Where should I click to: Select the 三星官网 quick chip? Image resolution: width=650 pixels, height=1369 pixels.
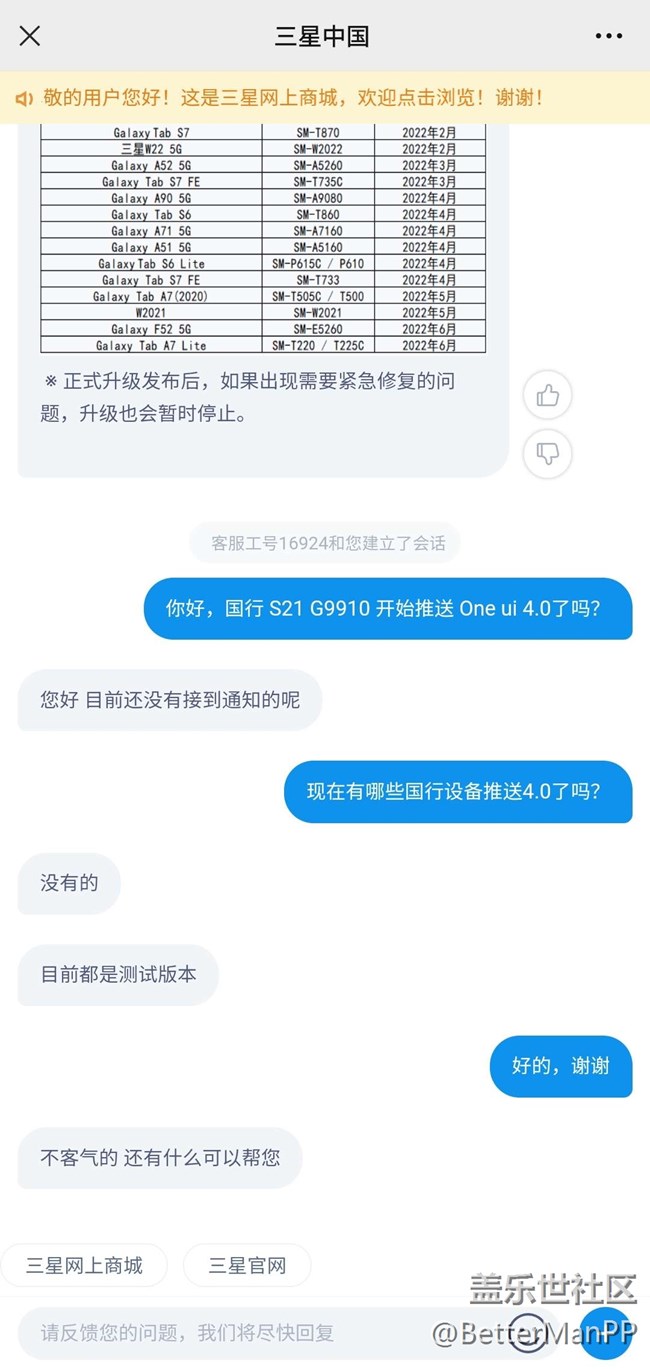[247, 1265]
